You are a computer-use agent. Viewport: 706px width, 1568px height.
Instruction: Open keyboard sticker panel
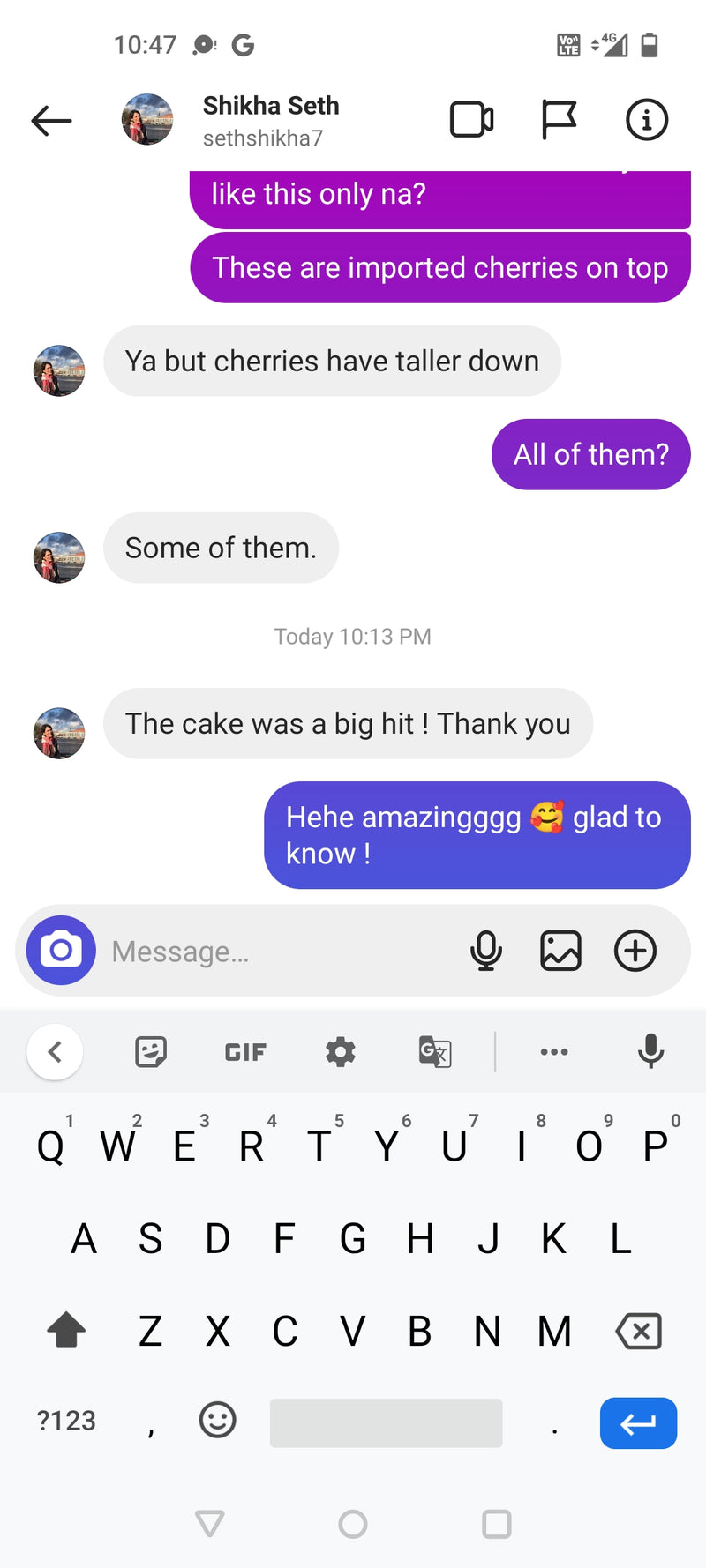151,1051
